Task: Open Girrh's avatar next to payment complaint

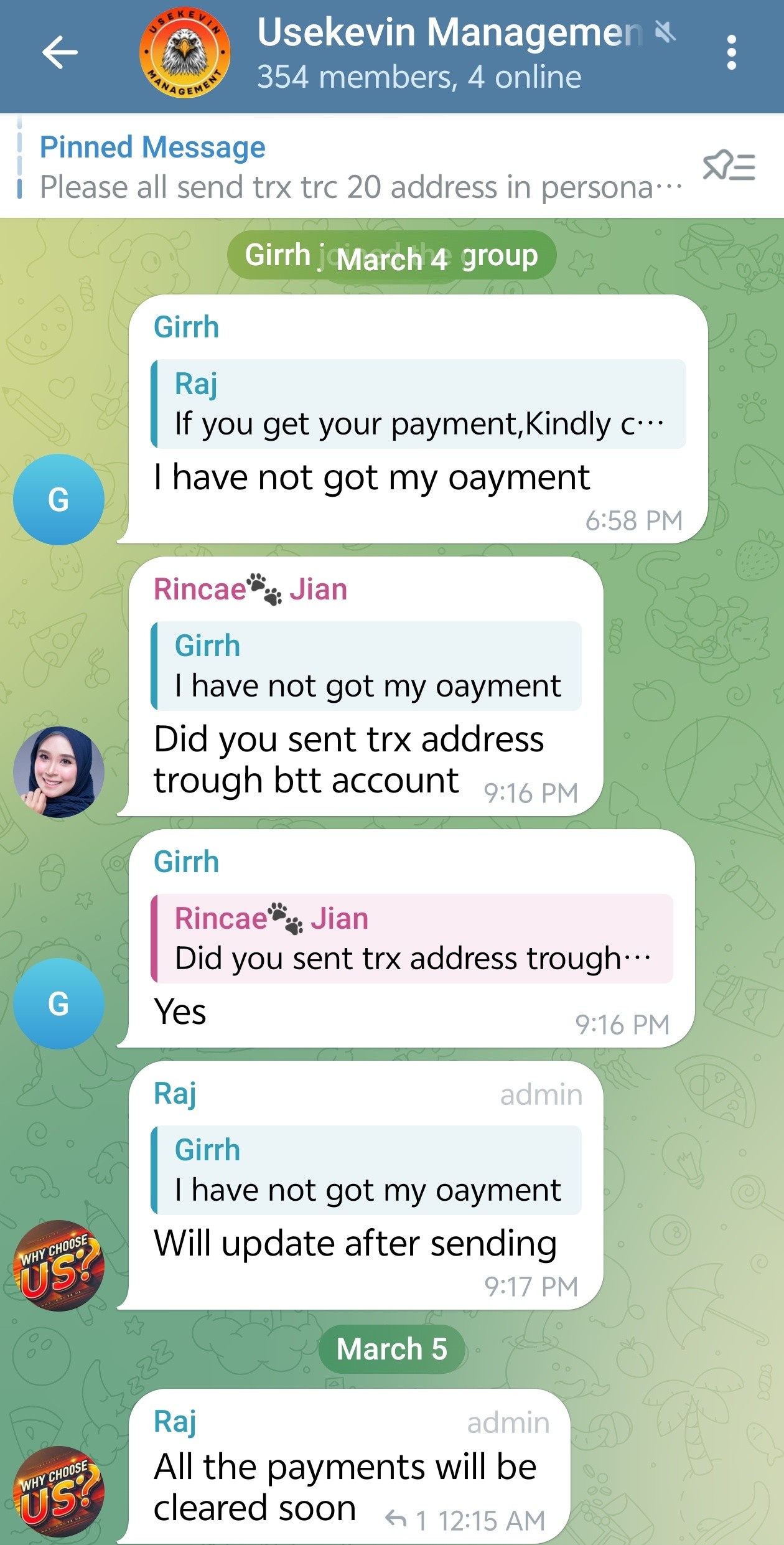Action: coord(58,499)
